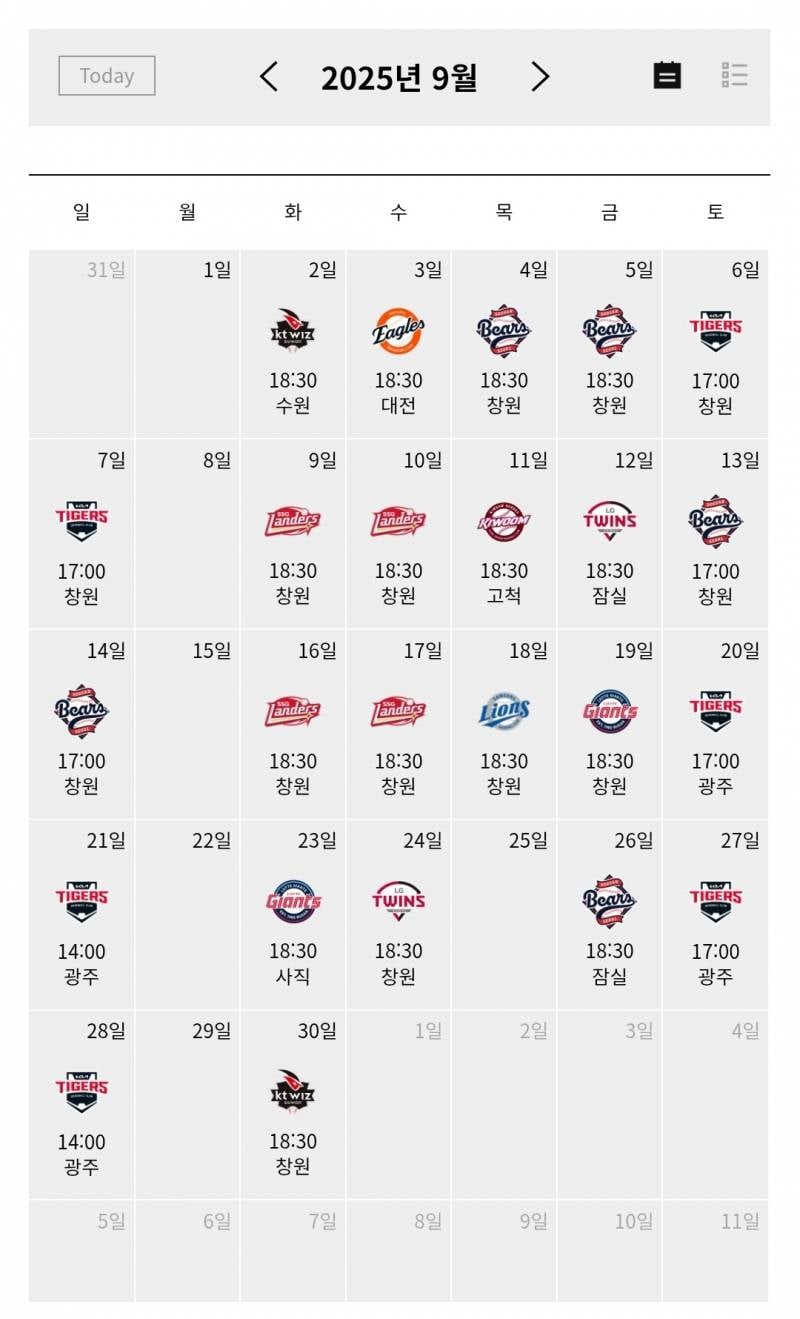Open the September 2 kt wiz game
The width and height of the screenshot is (800, 1319).
tap(293, 344)
